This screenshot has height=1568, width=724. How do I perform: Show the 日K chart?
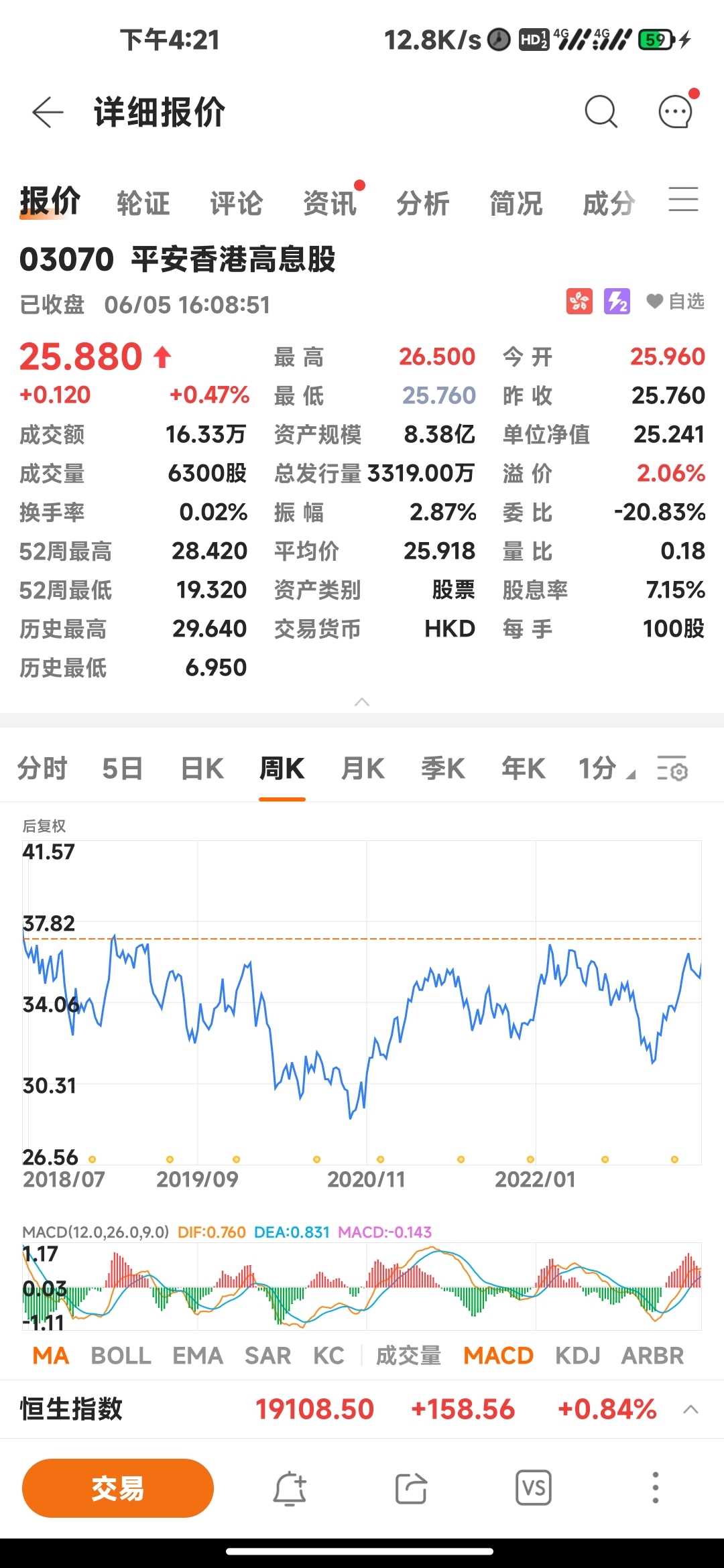coord(202,769)
